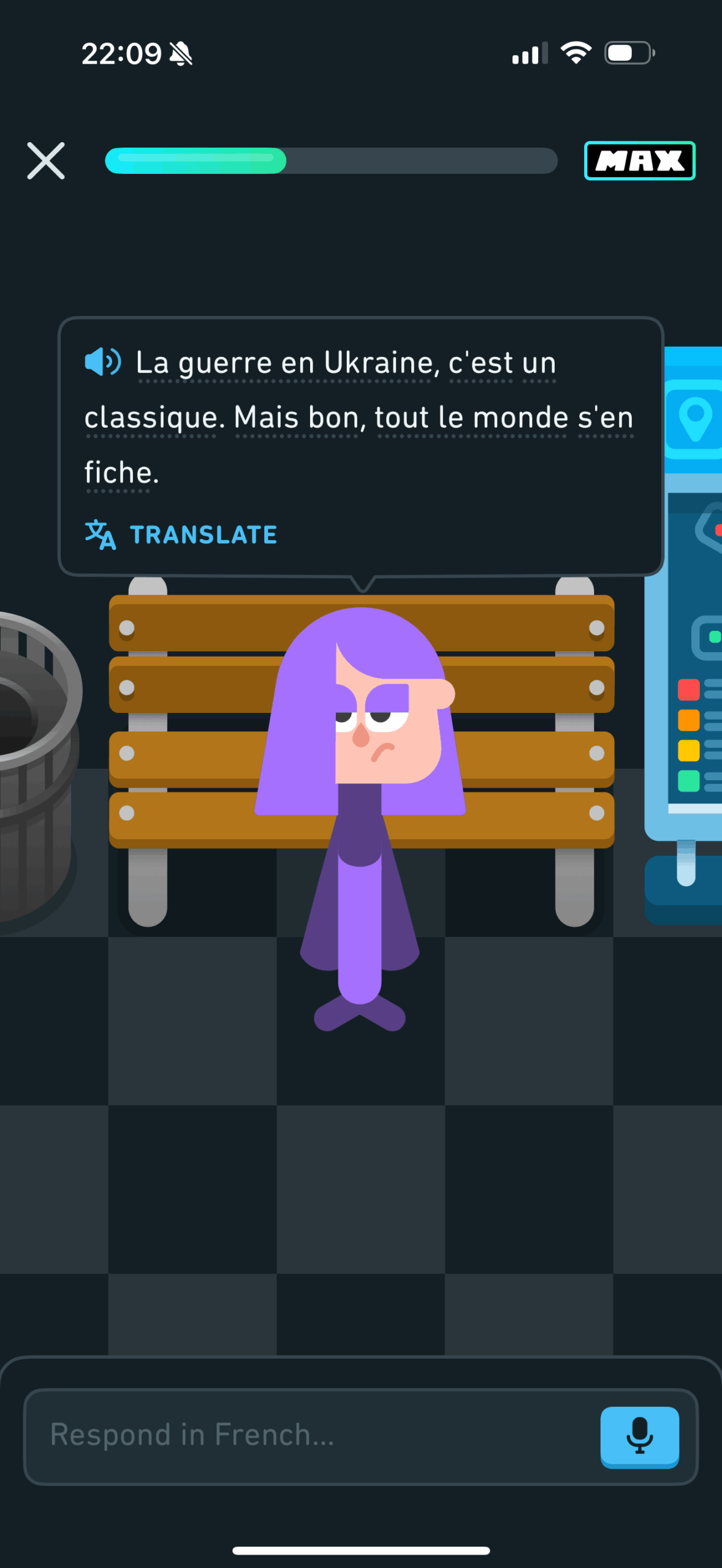The width and height of the screenshot is (722, 1568).
Task: Reveal a hint for the word 'guerre'
Action: coord(225,363)
